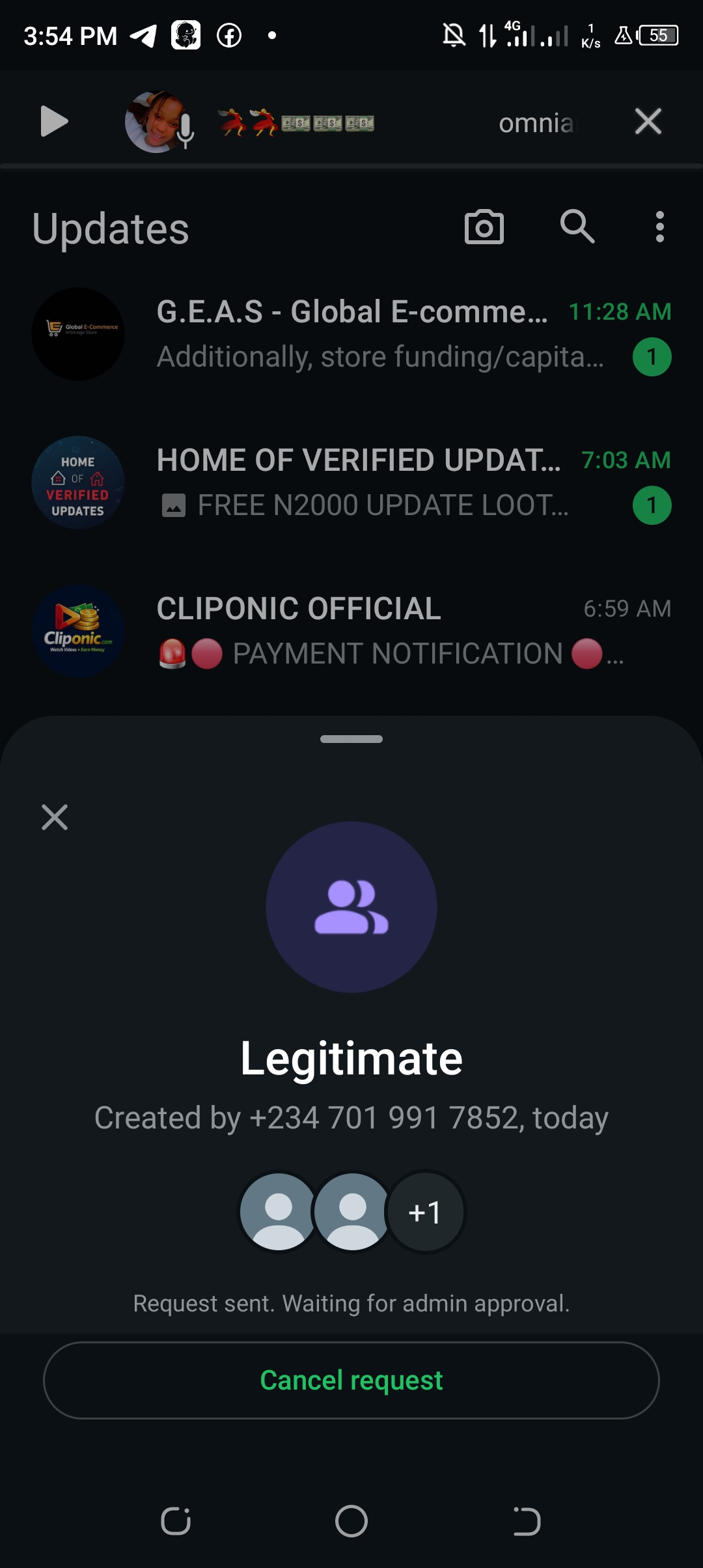Viewport: 703px width, 1568px height.
Task: Open the camera from Updates
Action: [484, 227]
